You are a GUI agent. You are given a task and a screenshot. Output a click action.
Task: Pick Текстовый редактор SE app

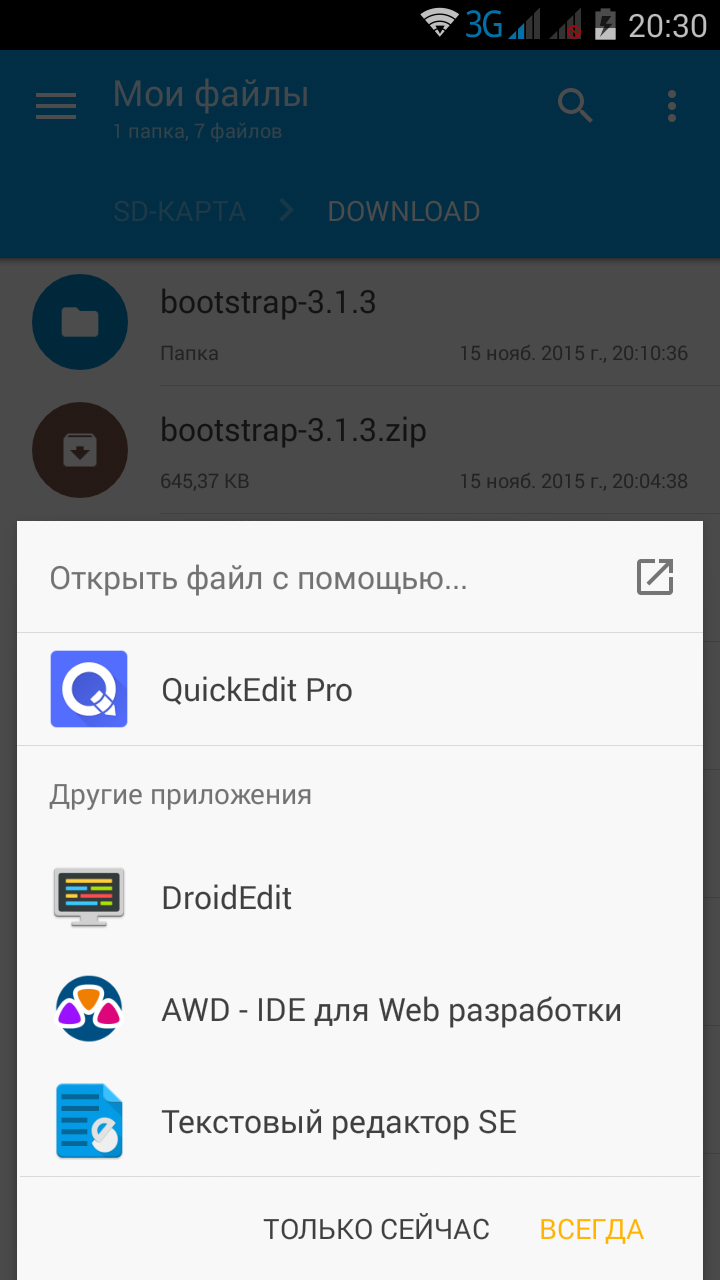[x=338, y=1122]
